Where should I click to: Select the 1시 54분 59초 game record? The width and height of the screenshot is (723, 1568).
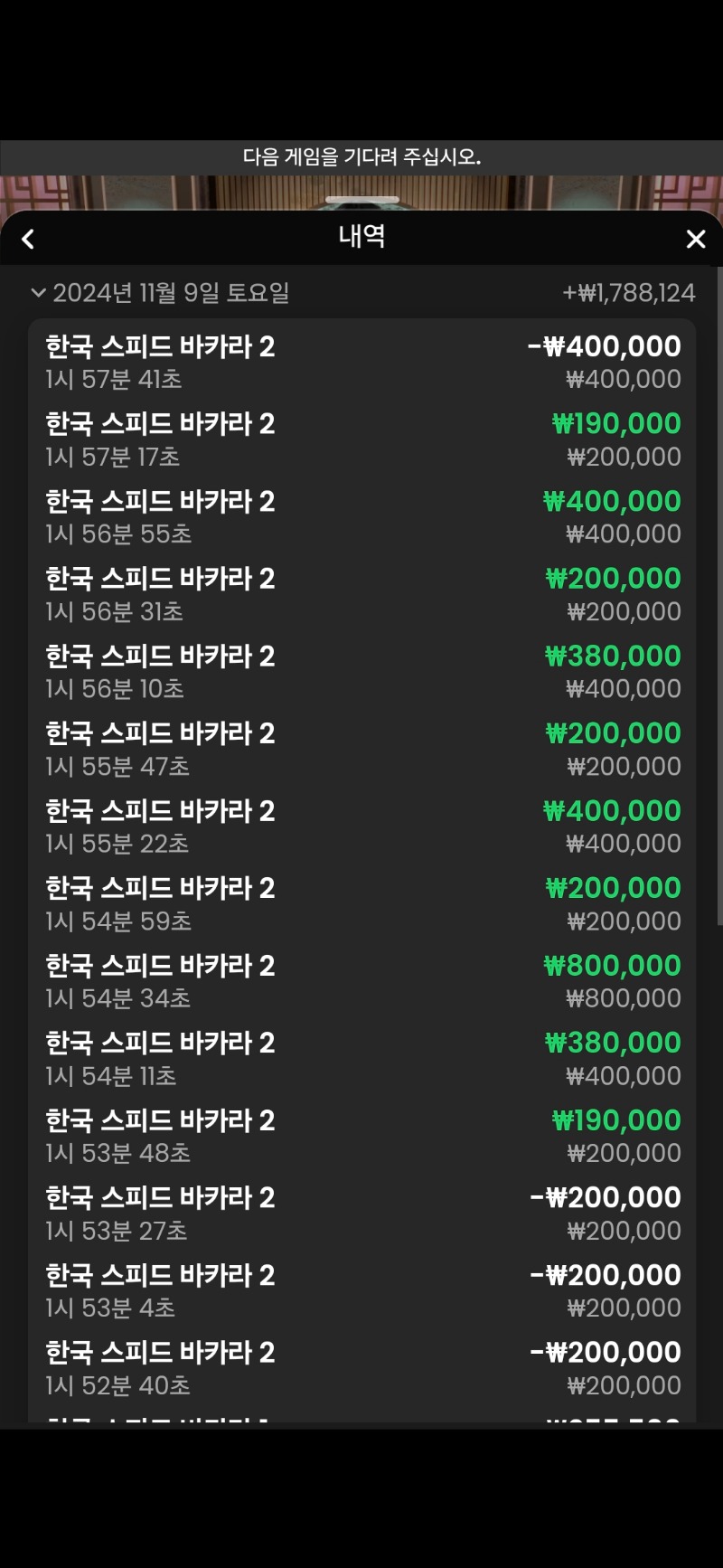(x=362, y=903)
